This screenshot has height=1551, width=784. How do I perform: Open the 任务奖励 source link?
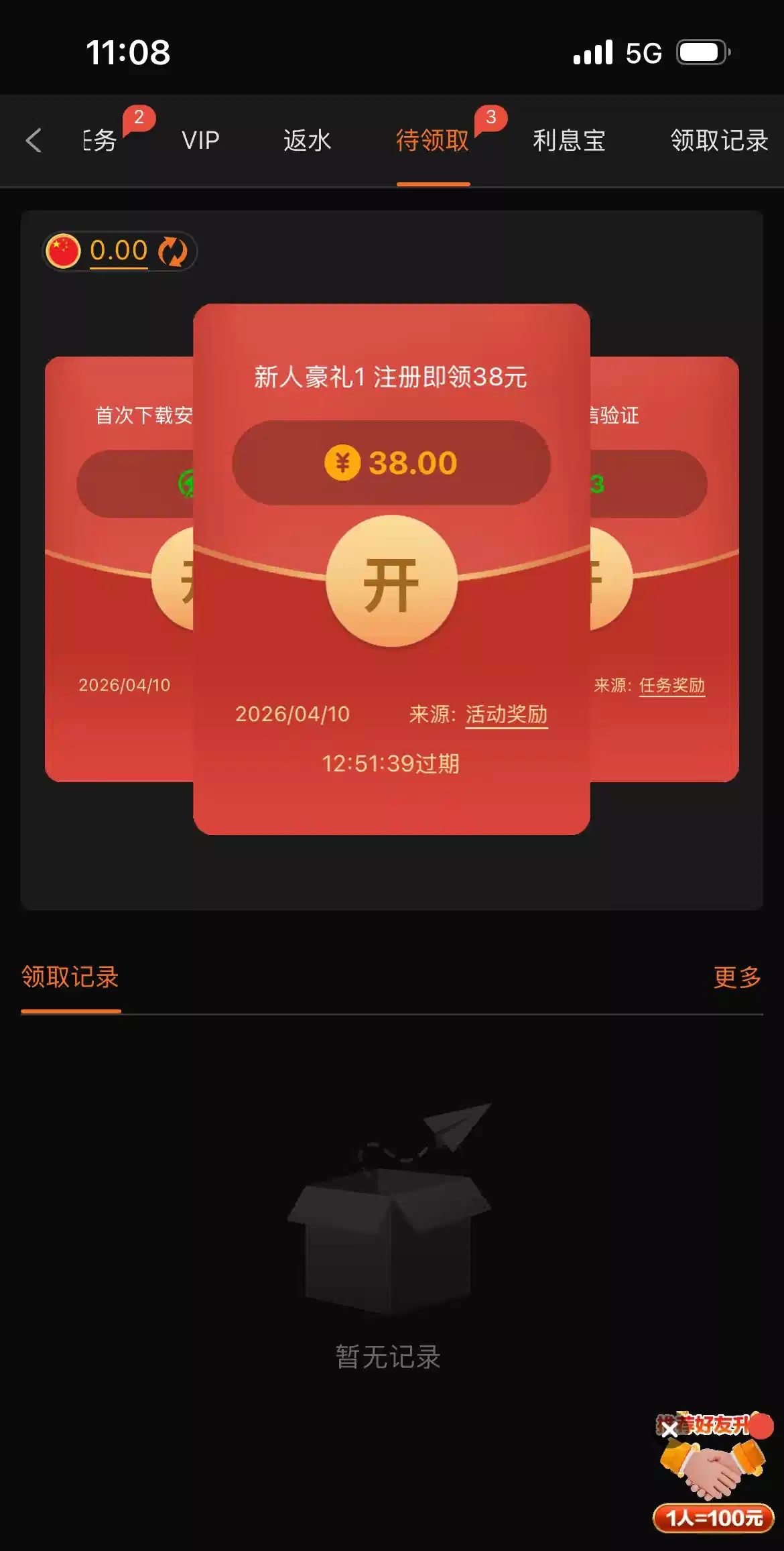pos(671,686)
